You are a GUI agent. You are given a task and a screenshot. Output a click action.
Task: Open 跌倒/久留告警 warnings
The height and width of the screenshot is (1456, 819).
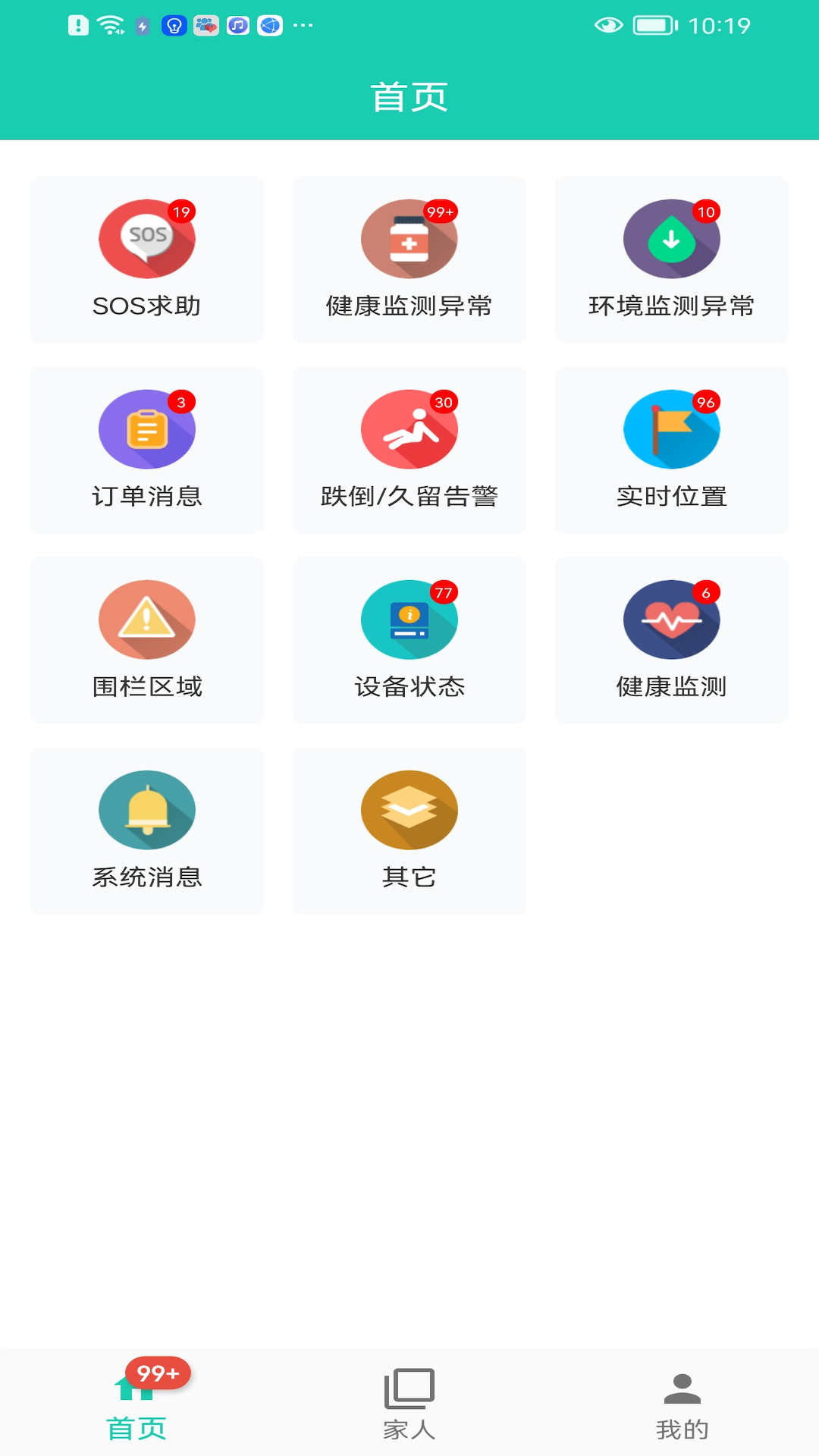[x=409, y=450]
